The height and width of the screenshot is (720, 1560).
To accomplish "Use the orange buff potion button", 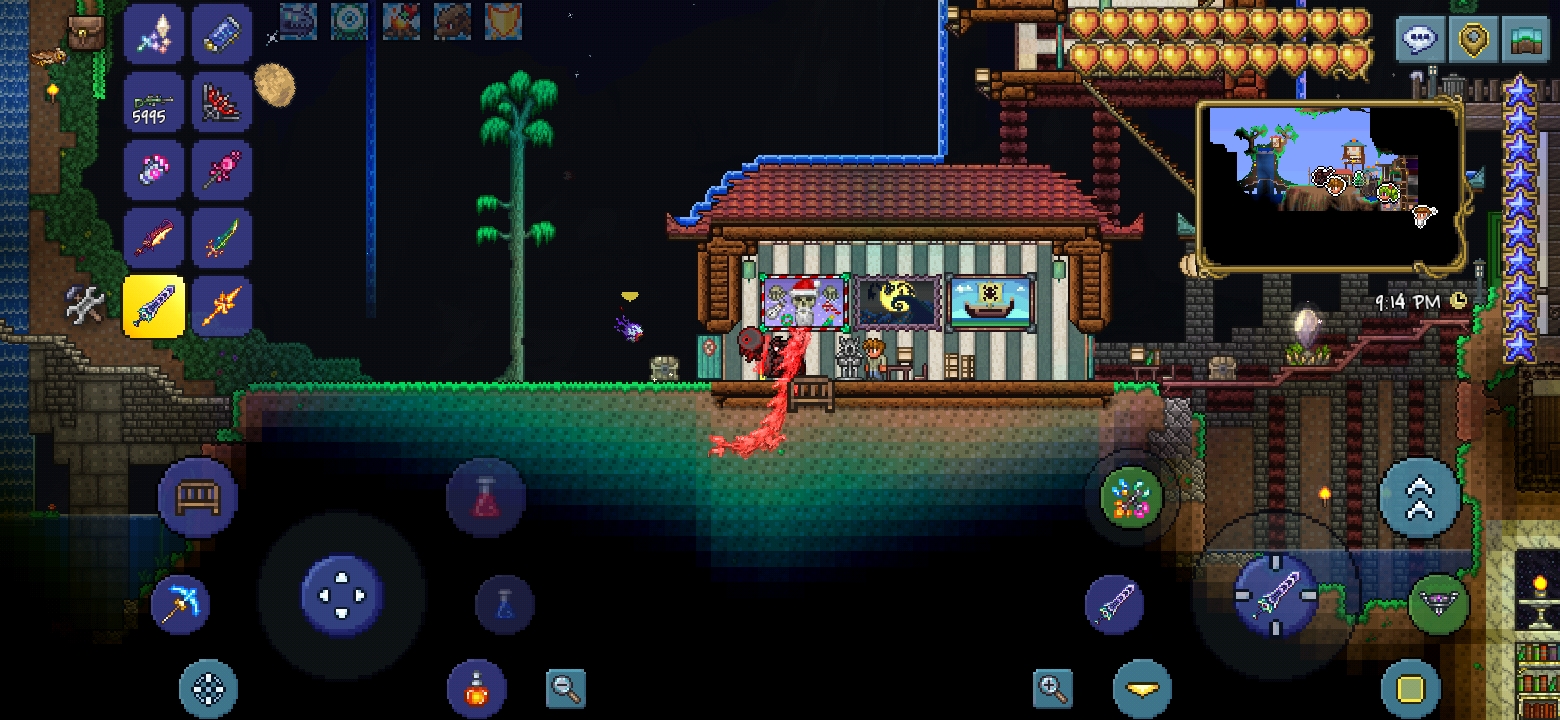I will click(476, 688).
